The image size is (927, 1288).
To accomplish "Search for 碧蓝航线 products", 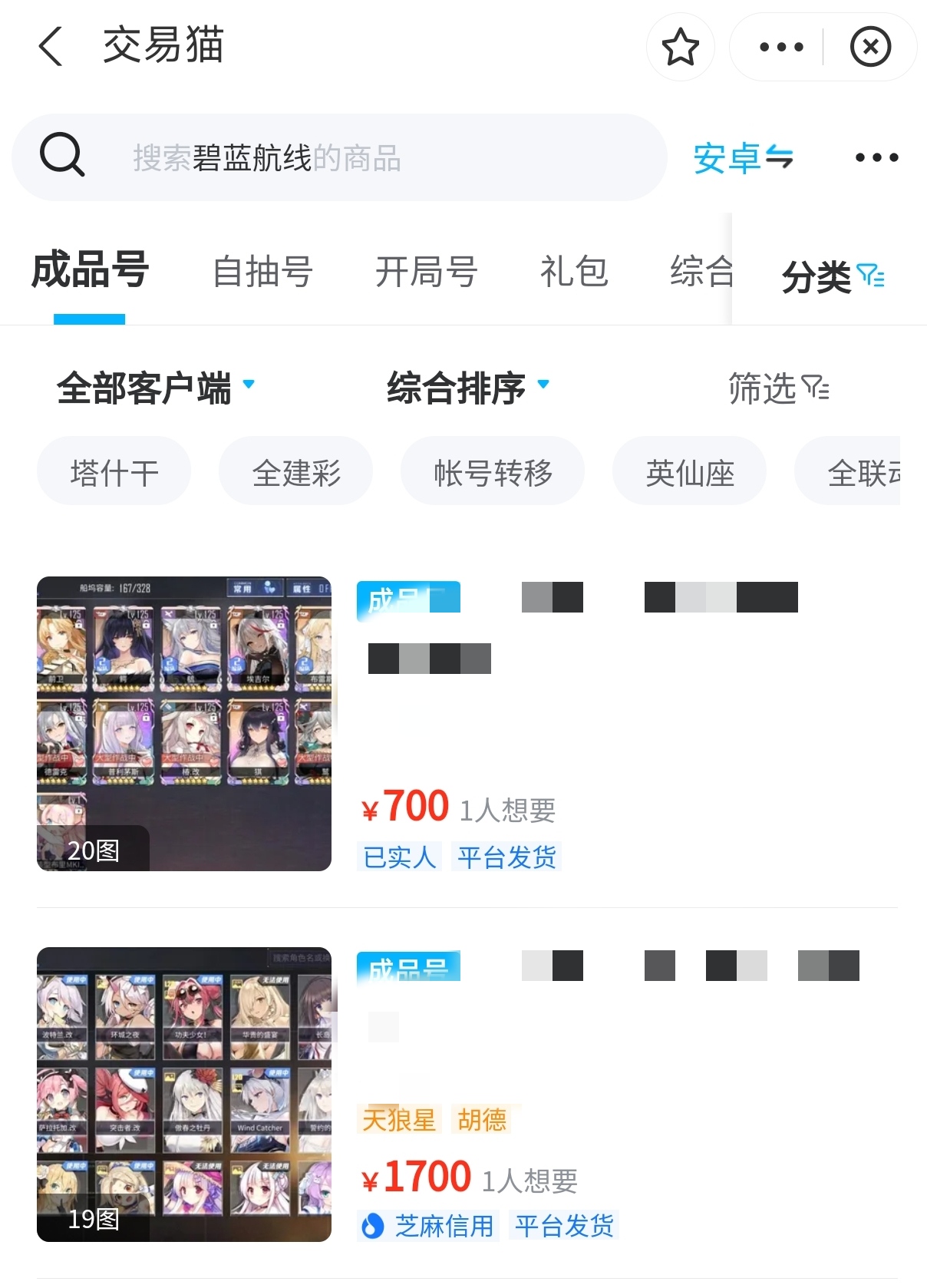I will coord(338,158).
